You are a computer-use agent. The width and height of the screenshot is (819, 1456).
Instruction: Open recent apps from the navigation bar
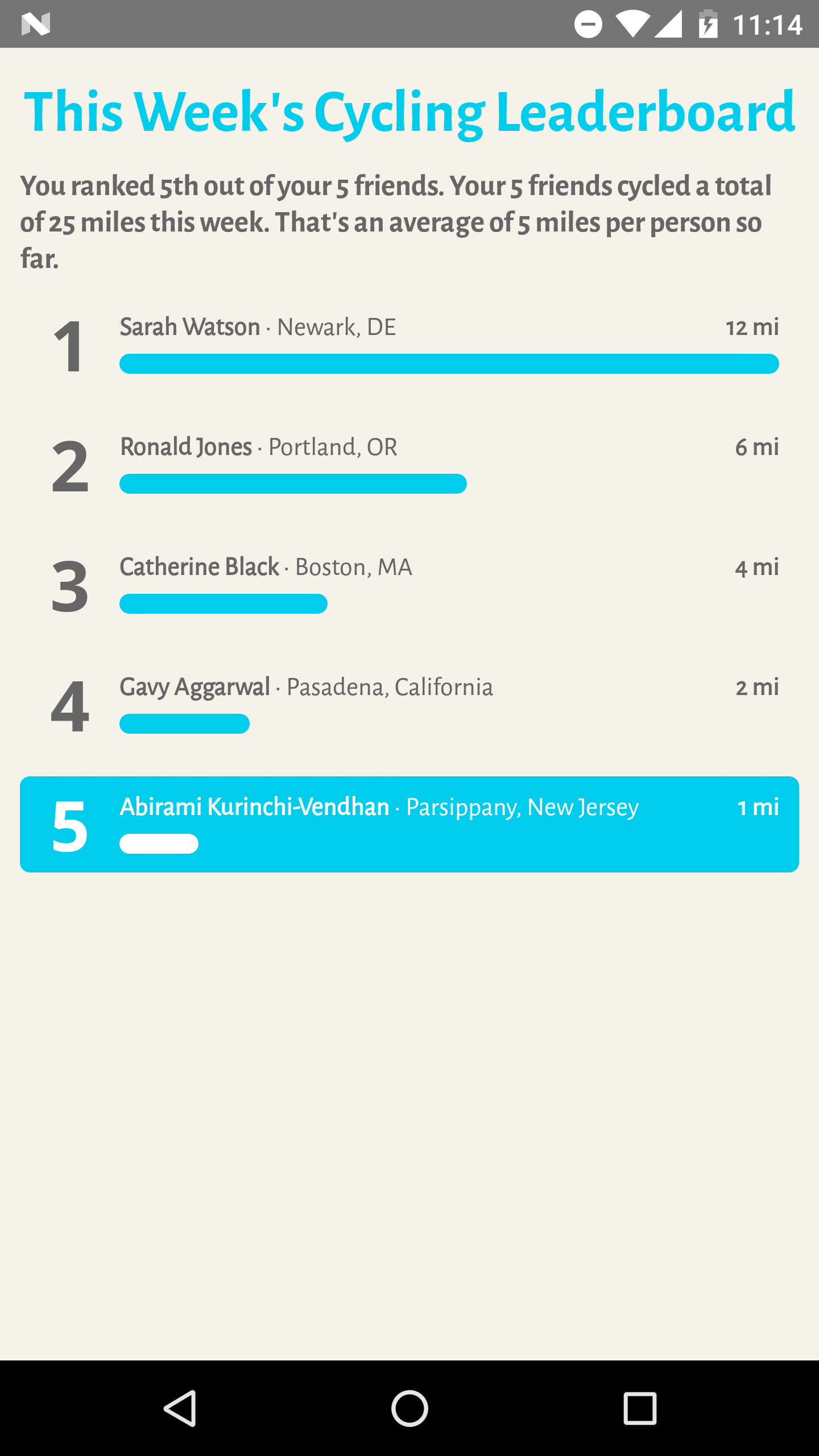point(640,1408)
